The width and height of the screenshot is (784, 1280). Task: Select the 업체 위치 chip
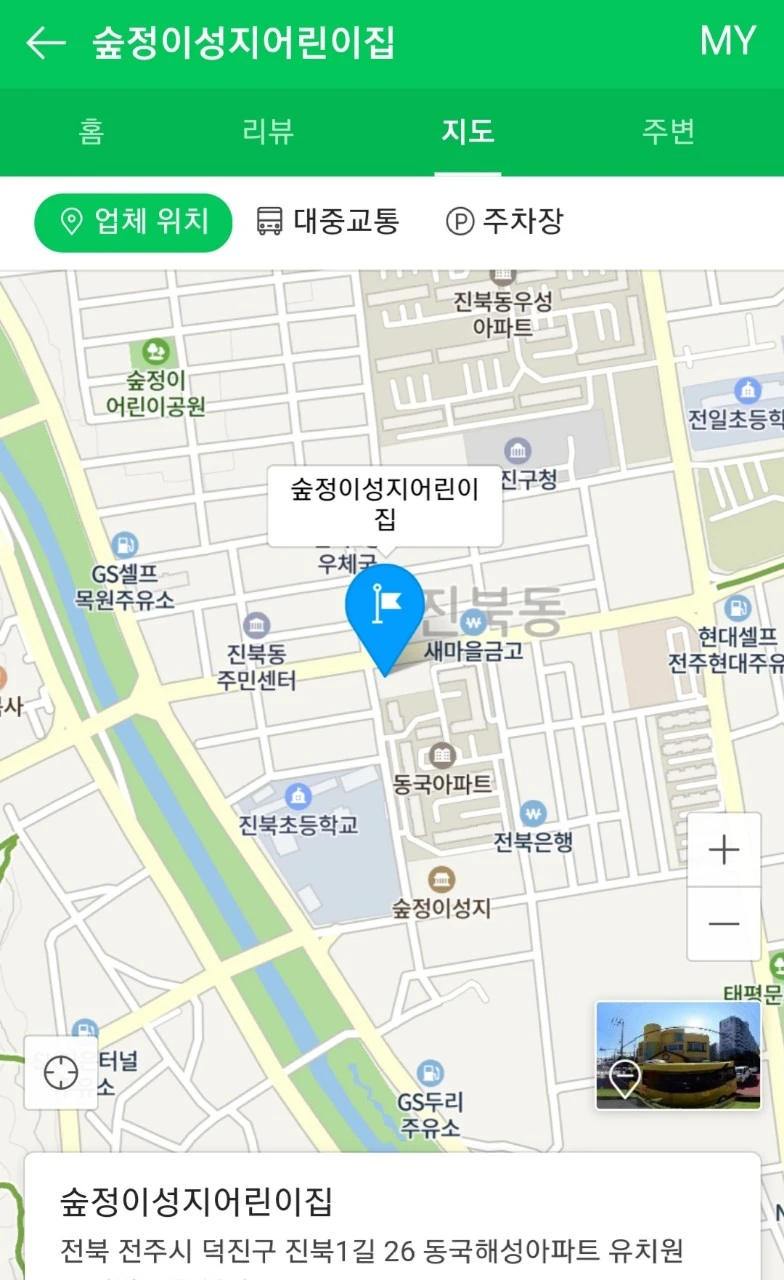[x=133, y=222]
